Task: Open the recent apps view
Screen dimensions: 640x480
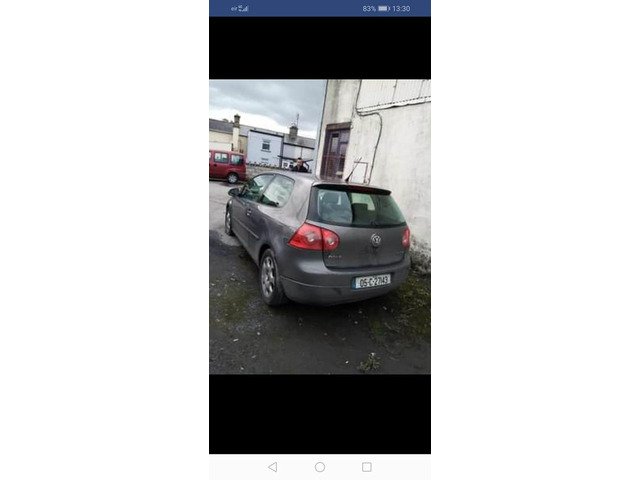Action: (x=367, y=467)
